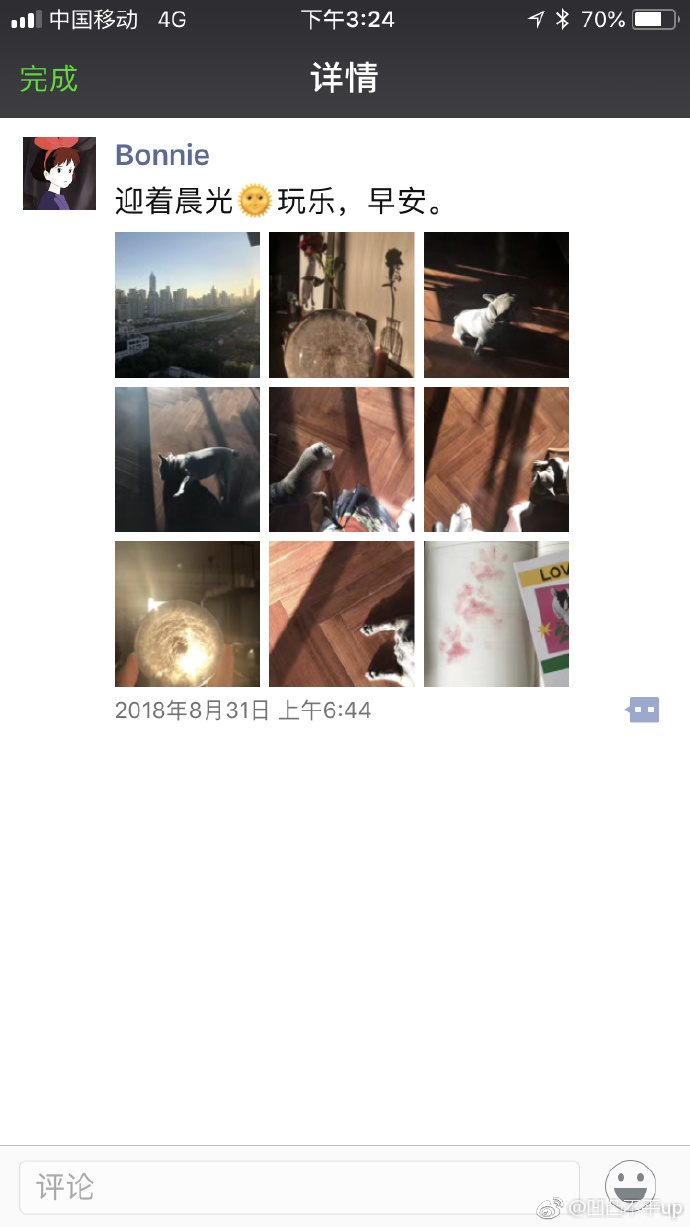Screen dimensions: 690x1227
Task: View the dog paws on herringbone floor photo
Action: (341, 614)
